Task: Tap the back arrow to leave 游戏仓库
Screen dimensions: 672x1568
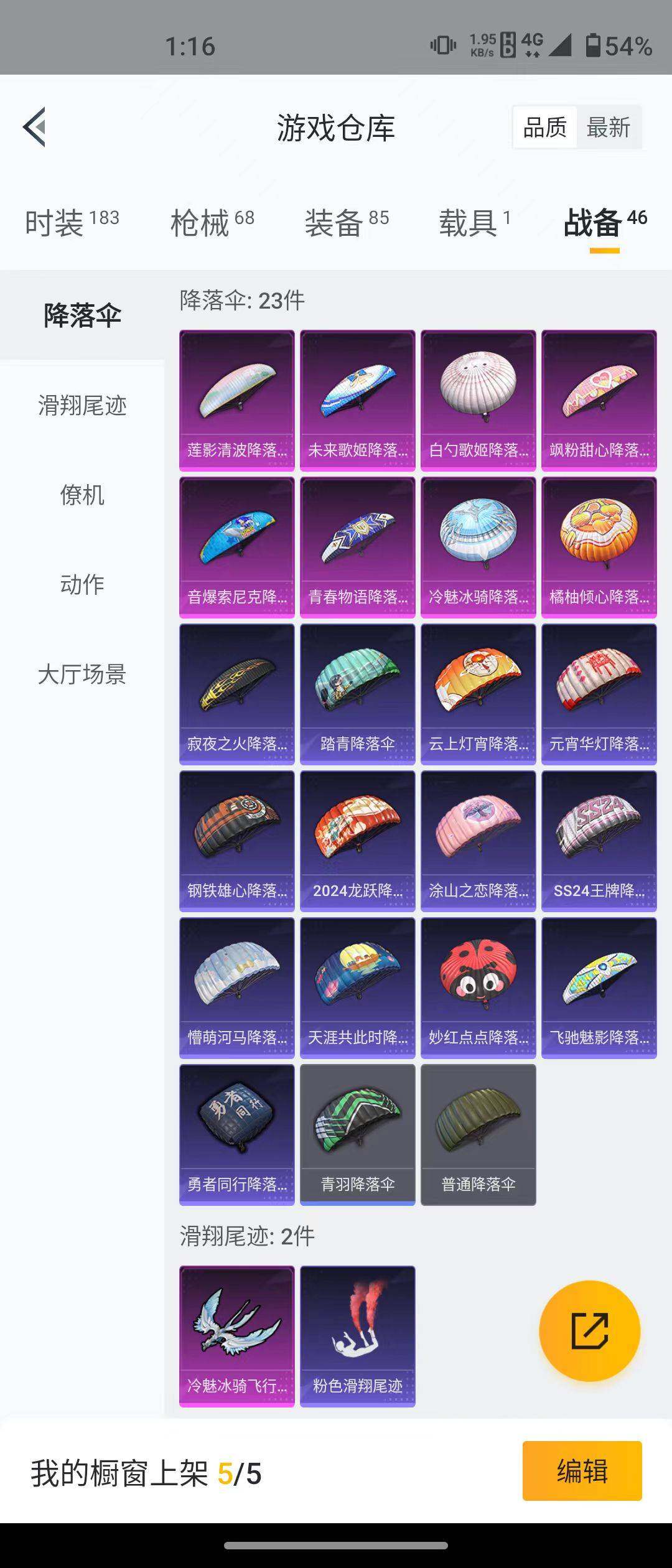Action: pos(34,128)
